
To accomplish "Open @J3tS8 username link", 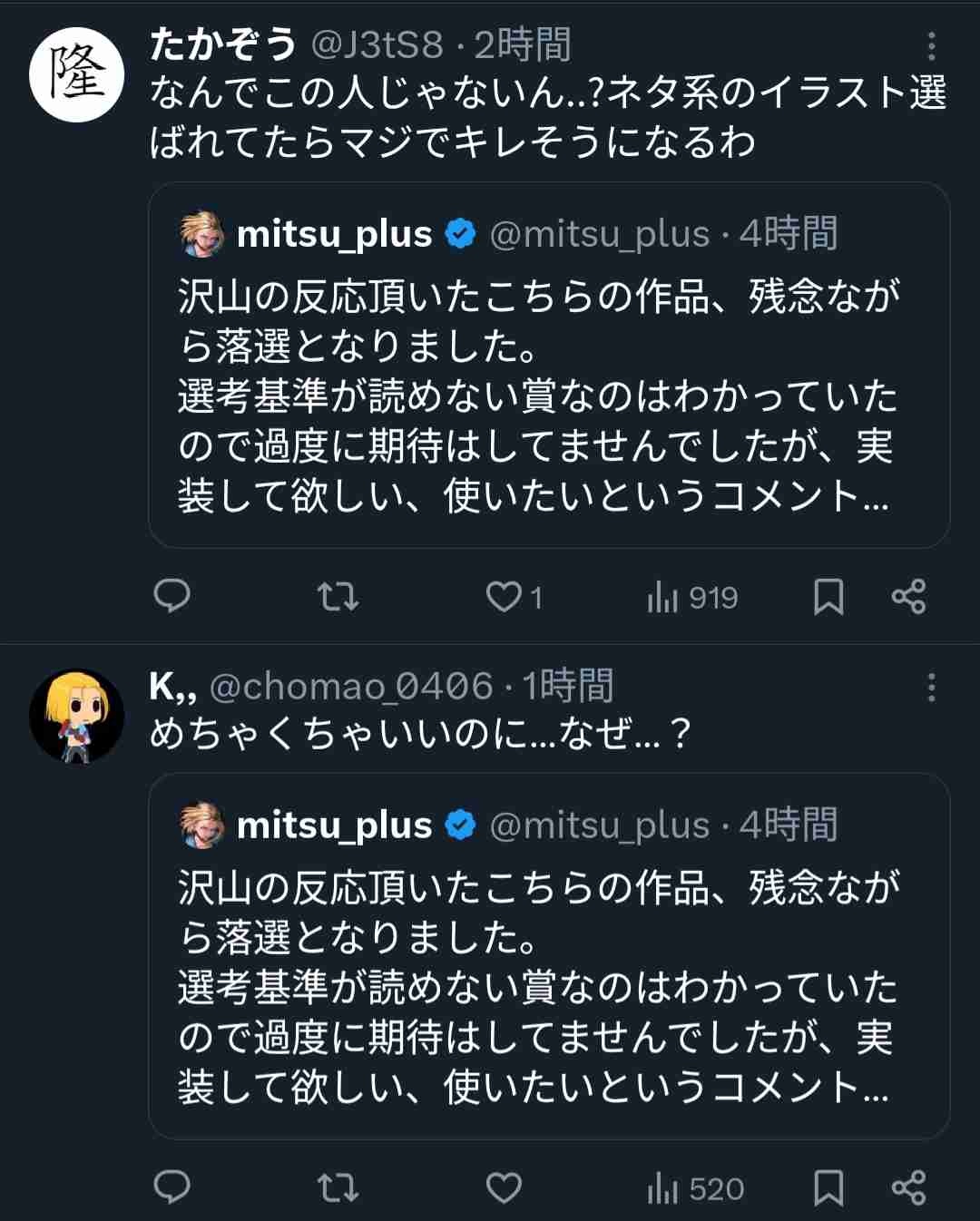I will click(x=377, y=45).
